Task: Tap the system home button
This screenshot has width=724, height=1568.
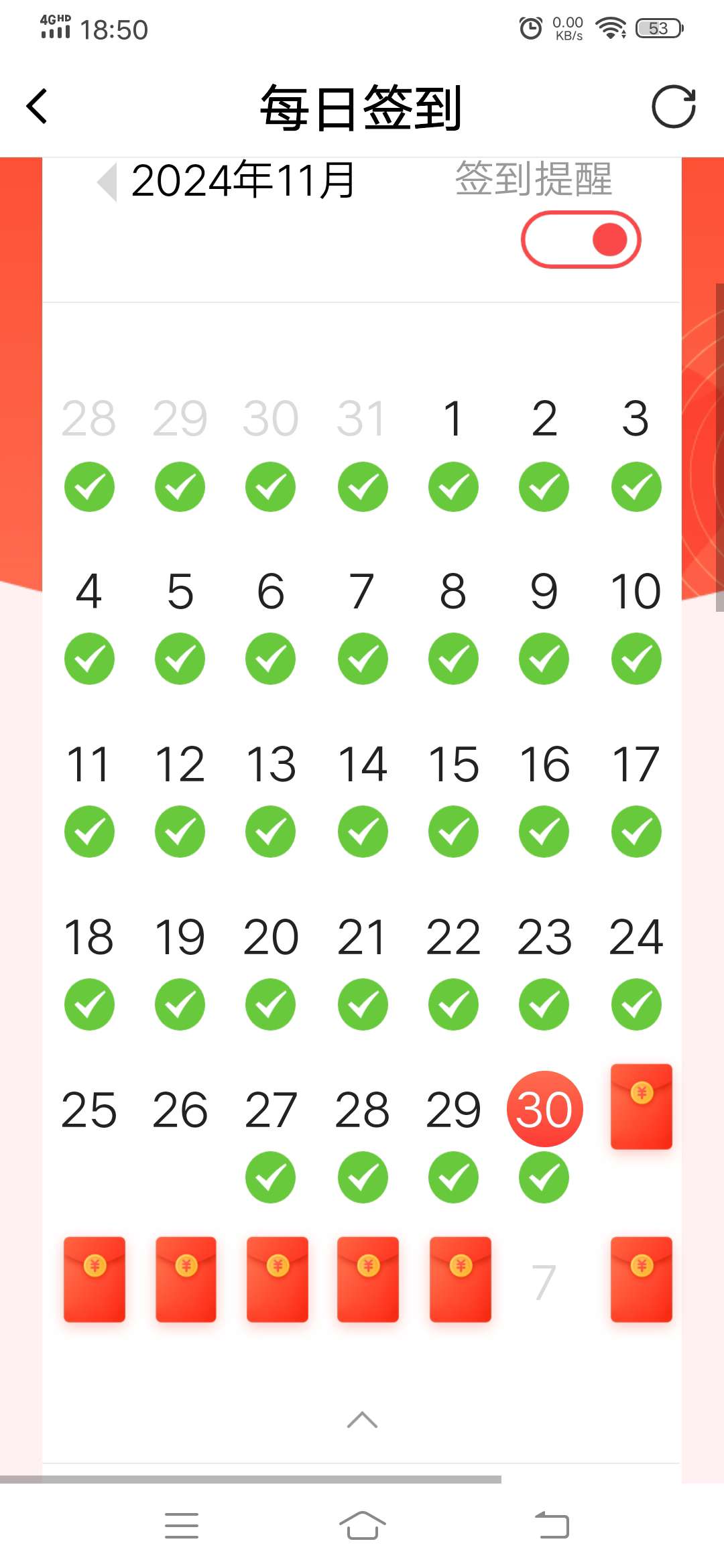Action: (x=362, y=1526)
